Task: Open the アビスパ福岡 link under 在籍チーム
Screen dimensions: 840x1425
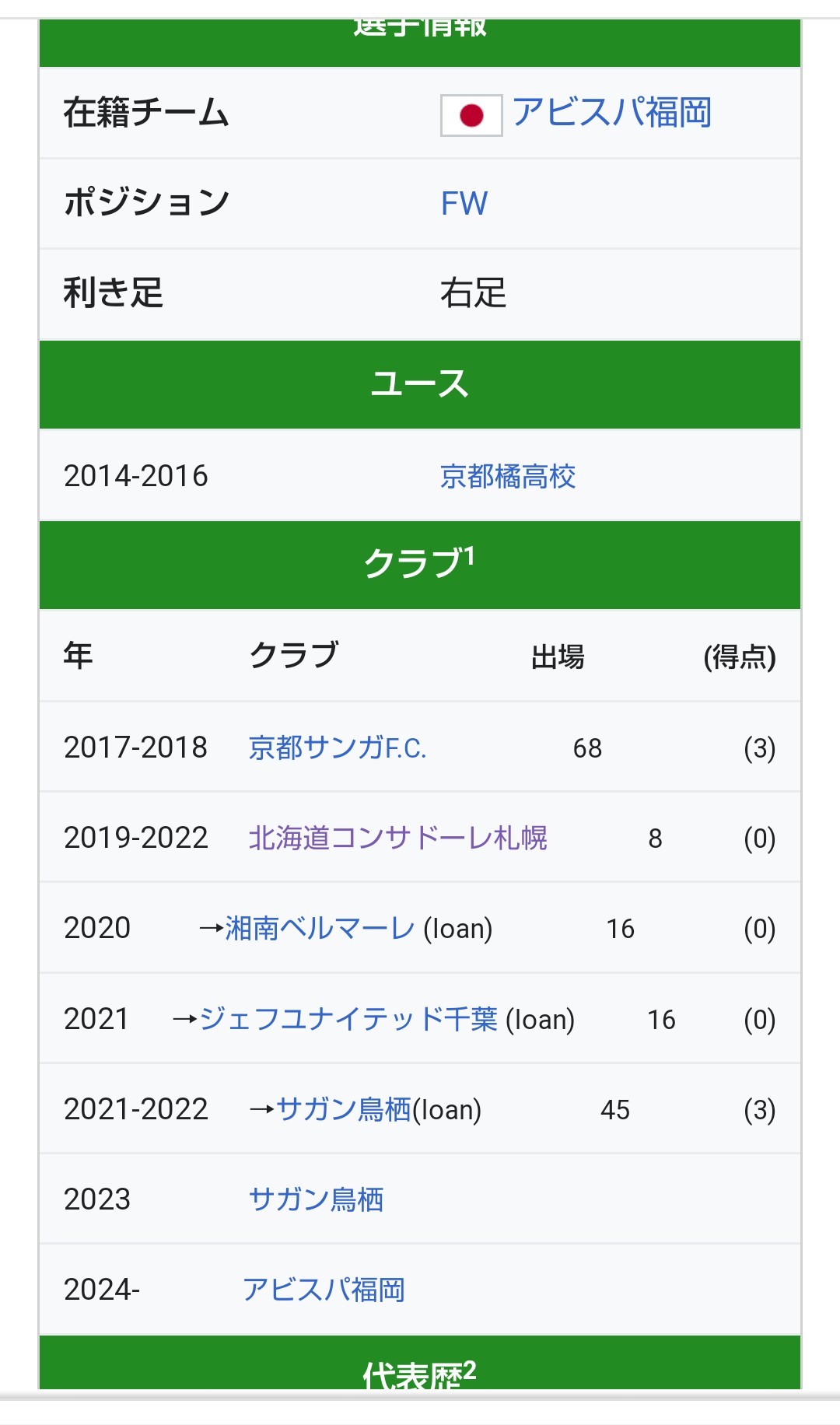Action: point(611,113)
